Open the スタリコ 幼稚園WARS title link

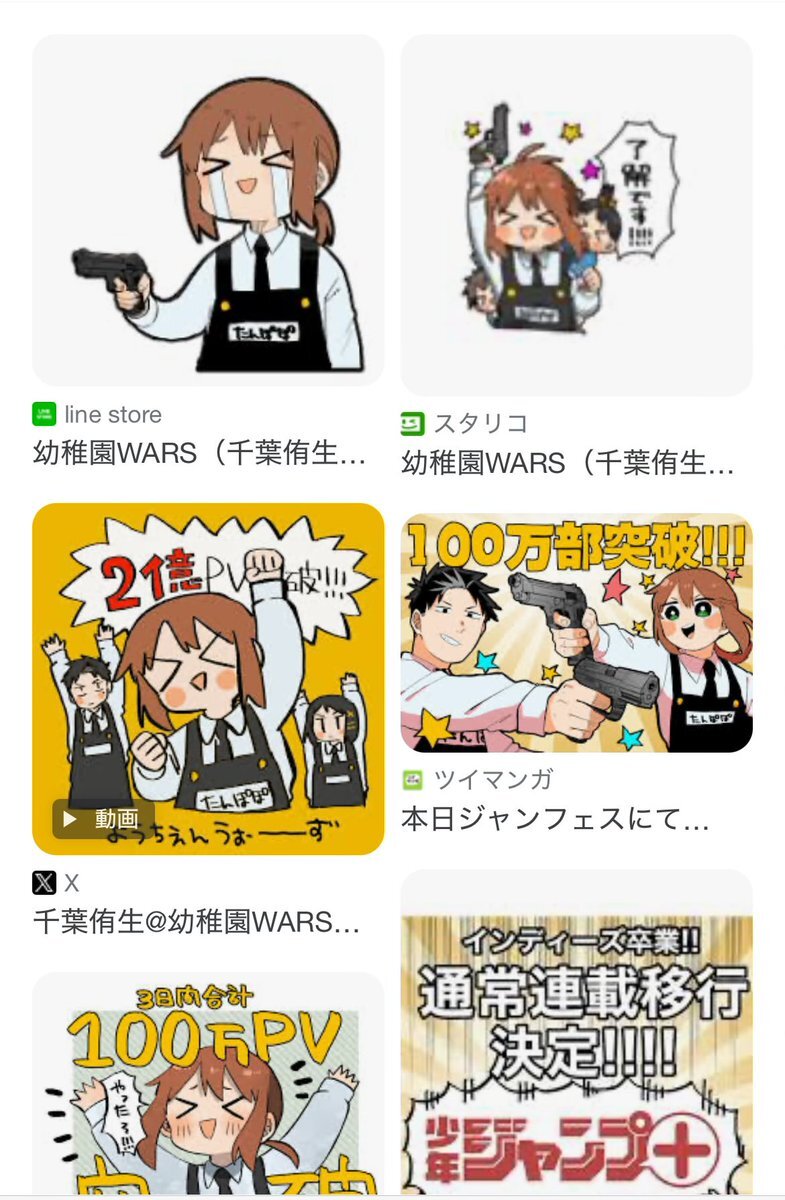pyautogui.click(x=567, y=463)
